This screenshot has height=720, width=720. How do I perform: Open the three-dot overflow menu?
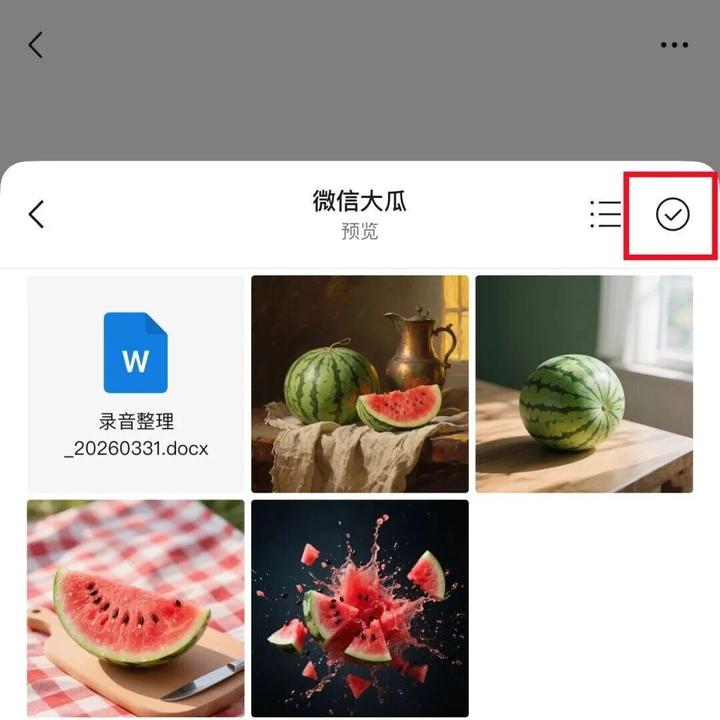click(674, 45)
